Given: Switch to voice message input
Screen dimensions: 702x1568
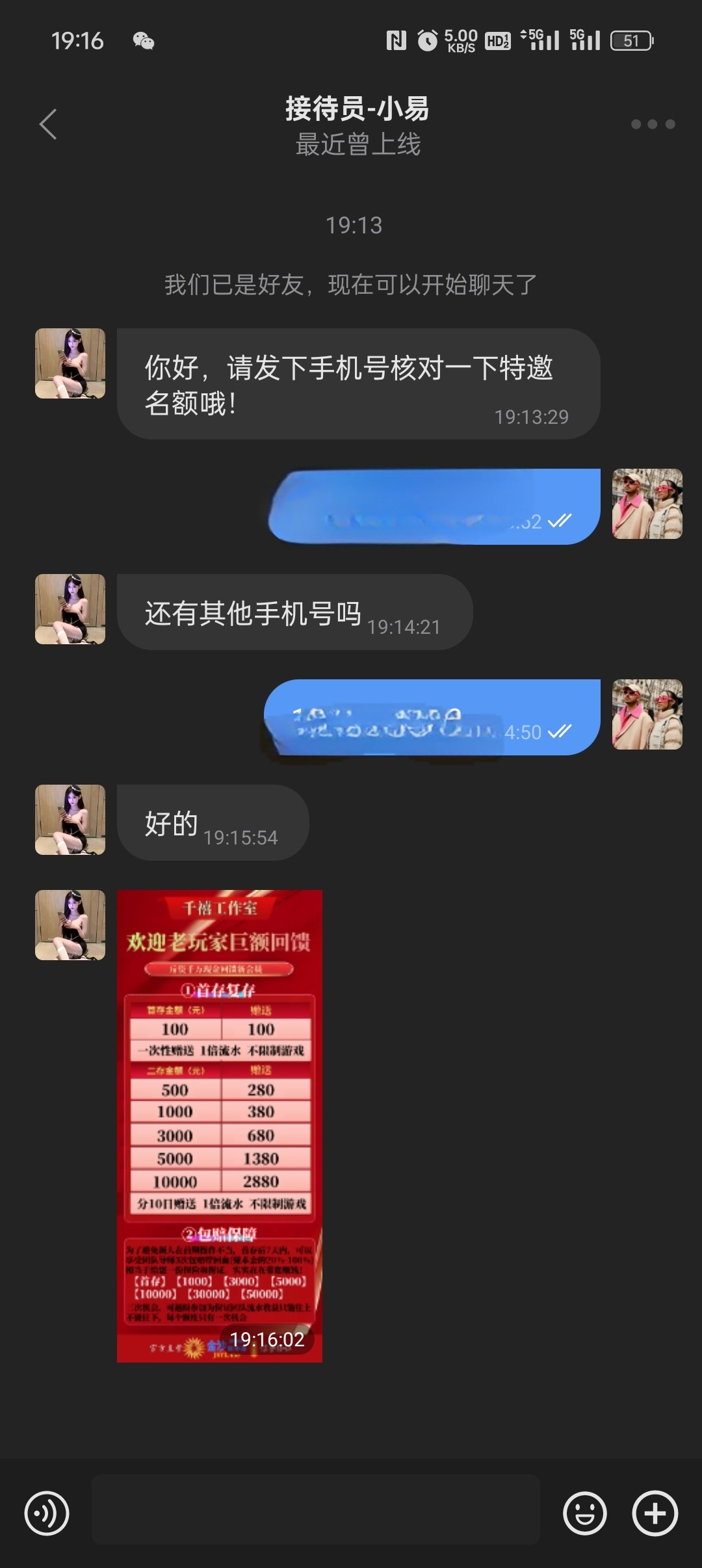Looking at the screenshot, I should pyautogui.click(x=47, y=1513).
